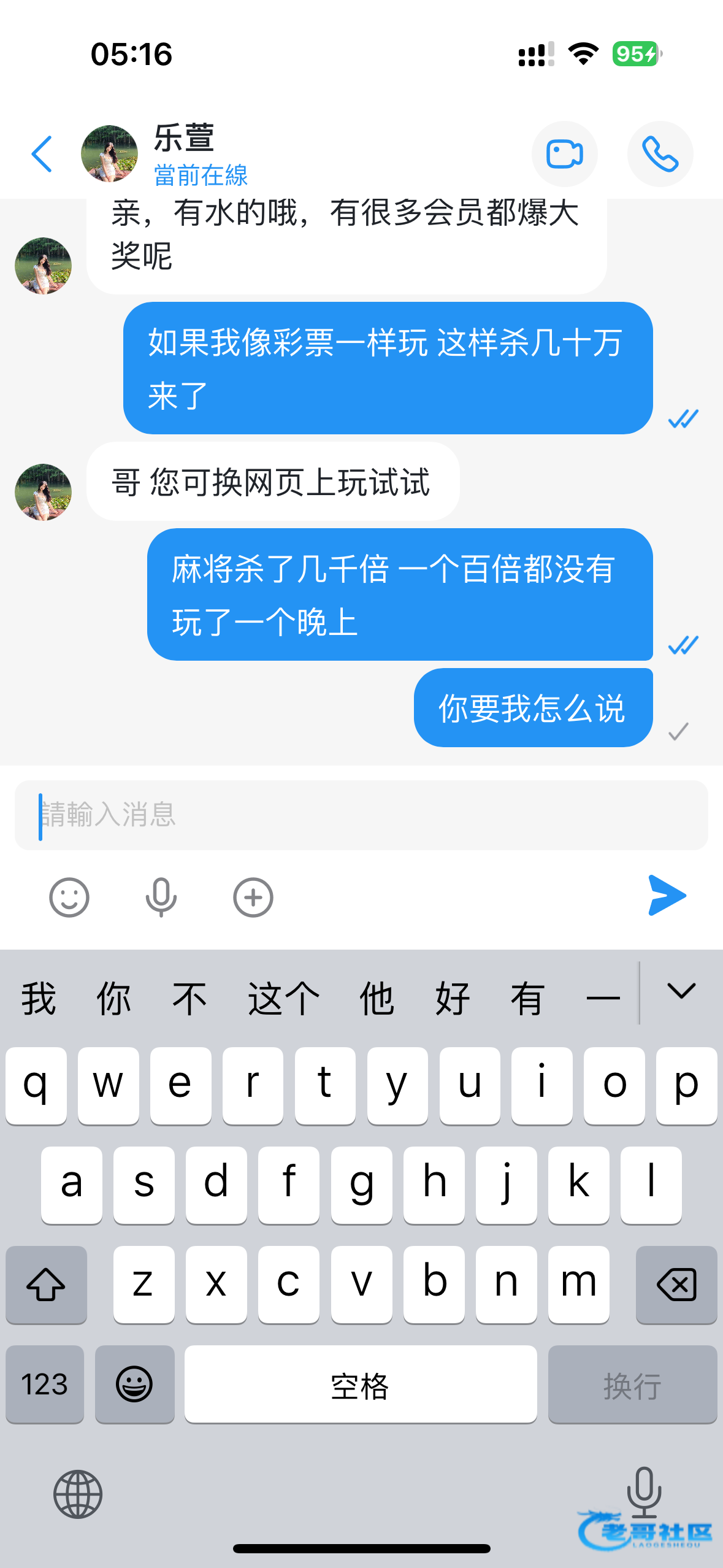Start a voice call with 乐萱
The image size is (723, 1568).
point(660,154)
